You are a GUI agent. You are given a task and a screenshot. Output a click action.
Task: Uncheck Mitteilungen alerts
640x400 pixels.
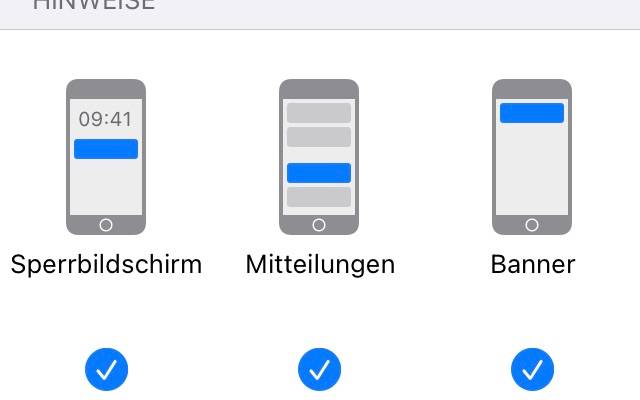coord(319,370)
